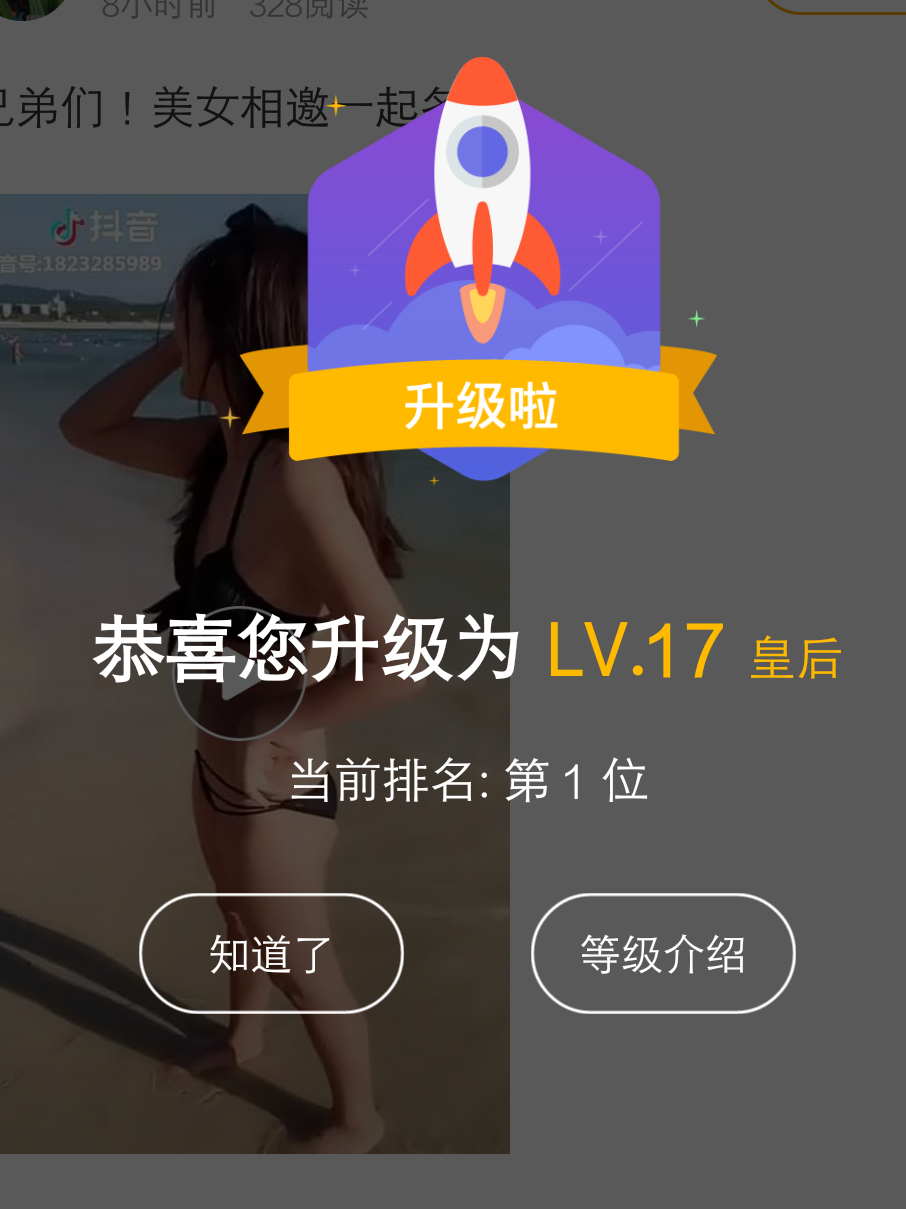This screenshot has height=1209, width=906.
Task: Open the 等级介绍 level introduction
Action: [663, 953]
